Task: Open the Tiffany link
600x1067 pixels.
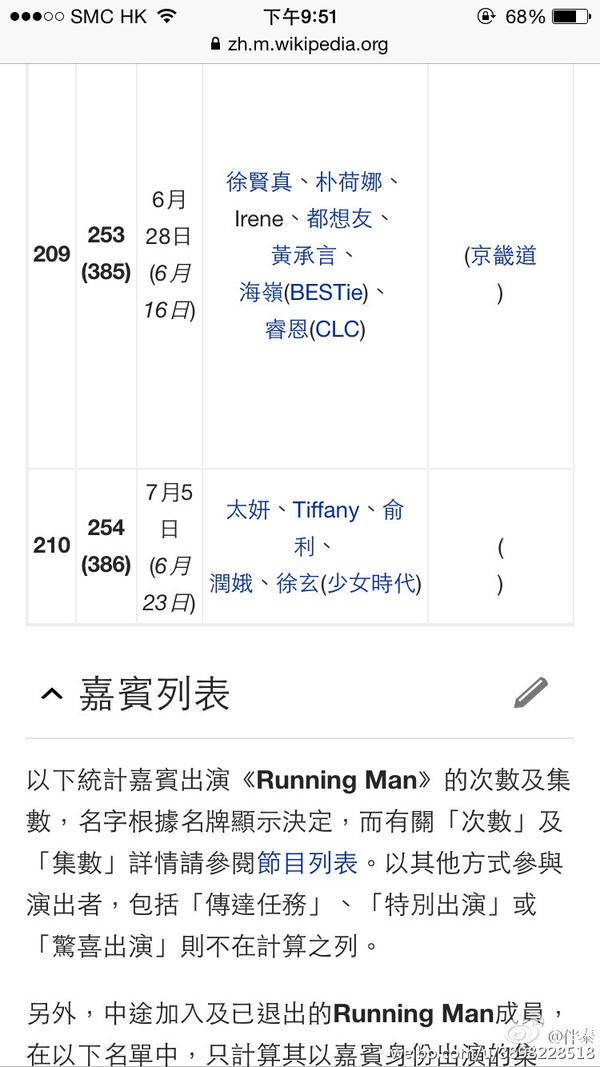Action: [x=326, y=510]
